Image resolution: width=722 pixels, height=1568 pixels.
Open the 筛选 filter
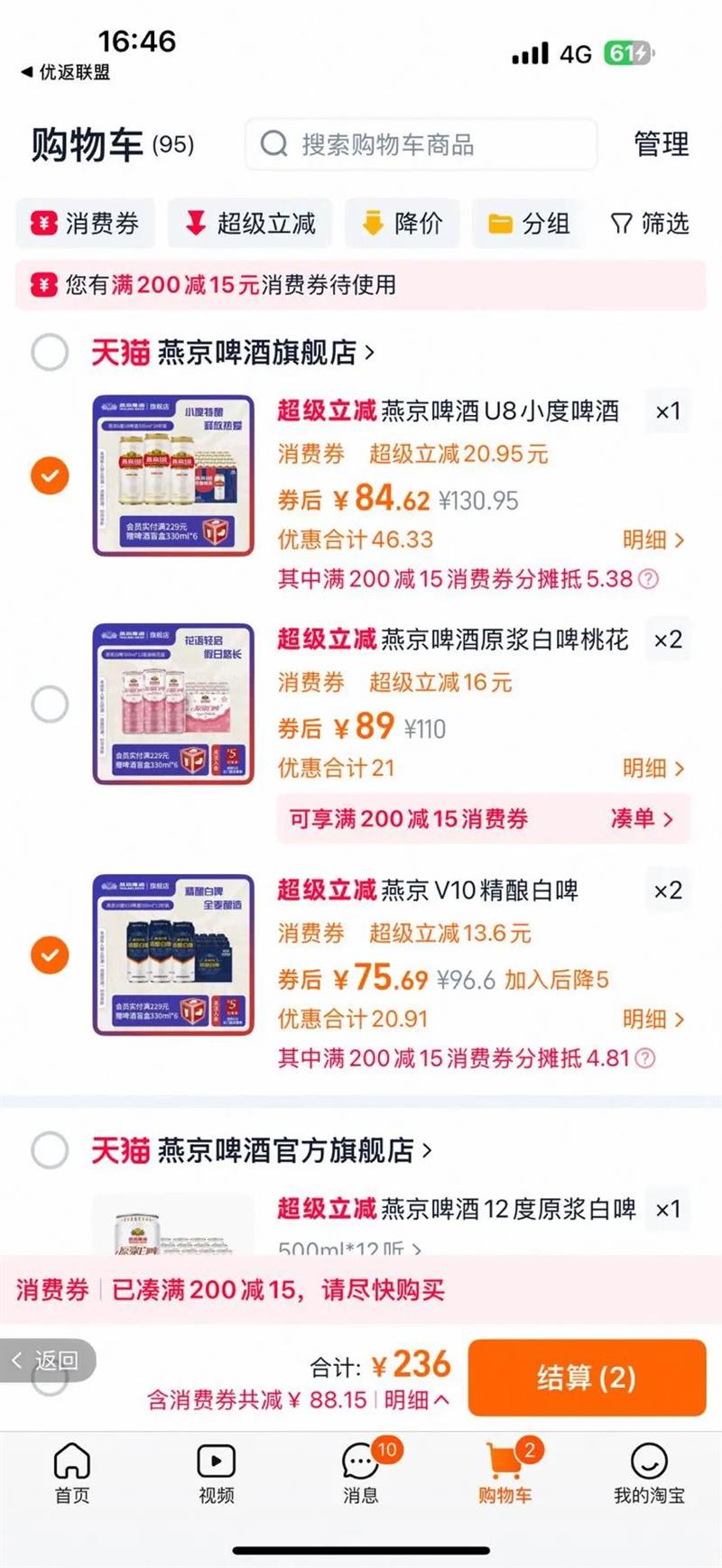[x=650, y=223]
